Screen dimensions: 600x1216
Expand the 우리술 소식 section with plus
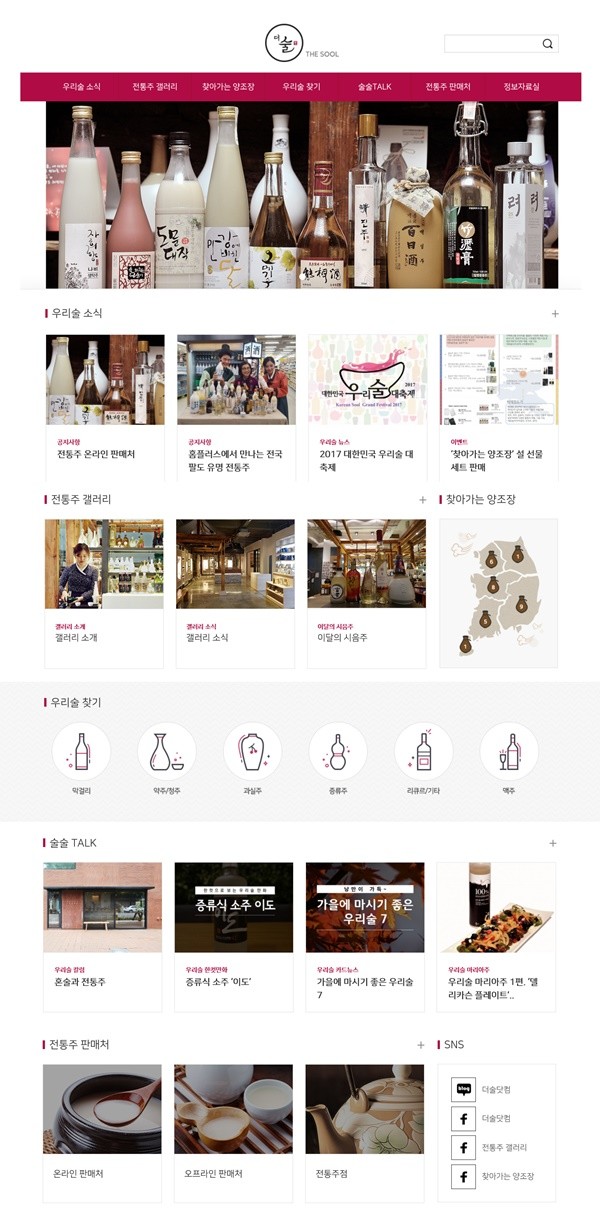(555, 314)
